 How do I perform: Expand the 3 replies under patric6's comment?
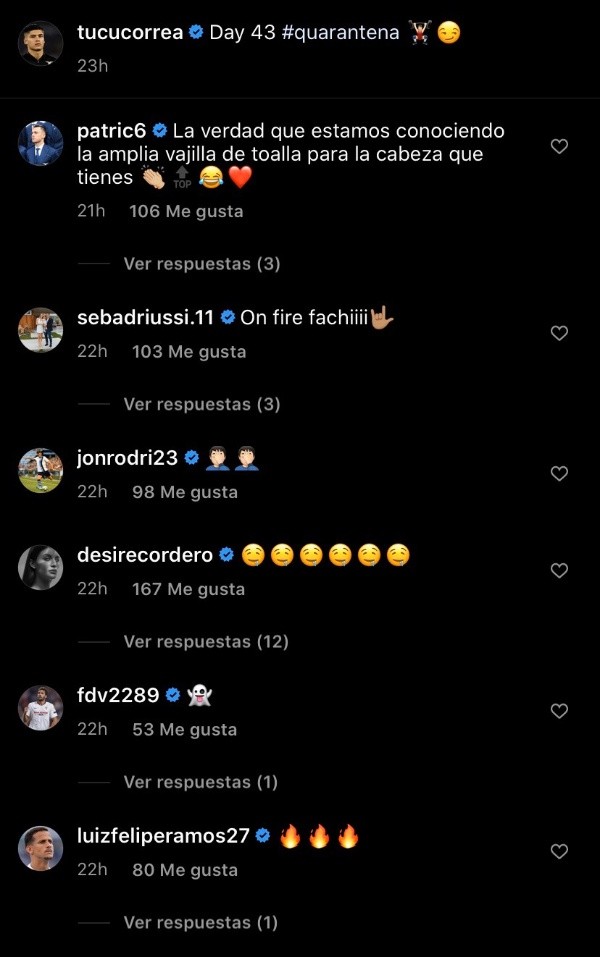click(201, 264)
